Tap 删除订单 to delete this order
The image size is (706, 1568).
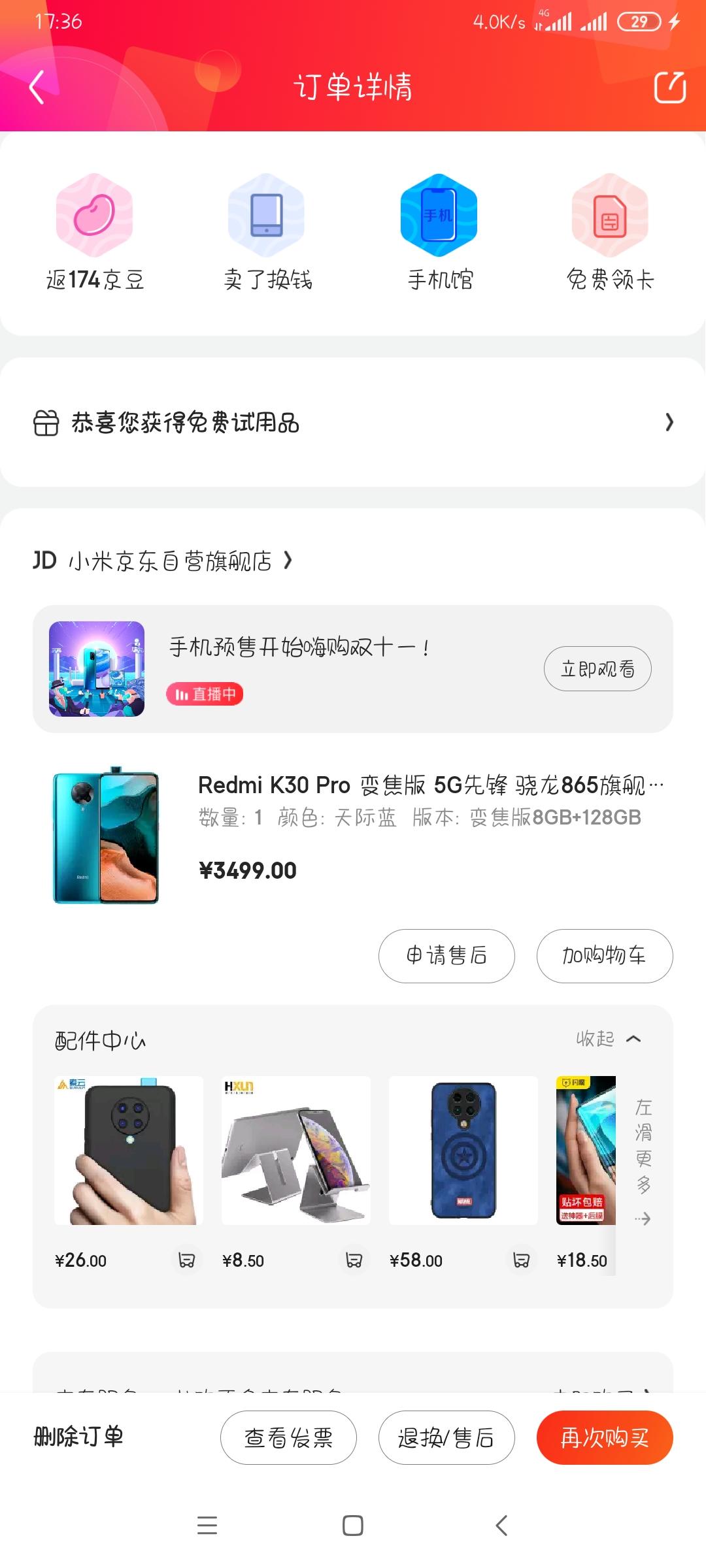pos(78,1437)
